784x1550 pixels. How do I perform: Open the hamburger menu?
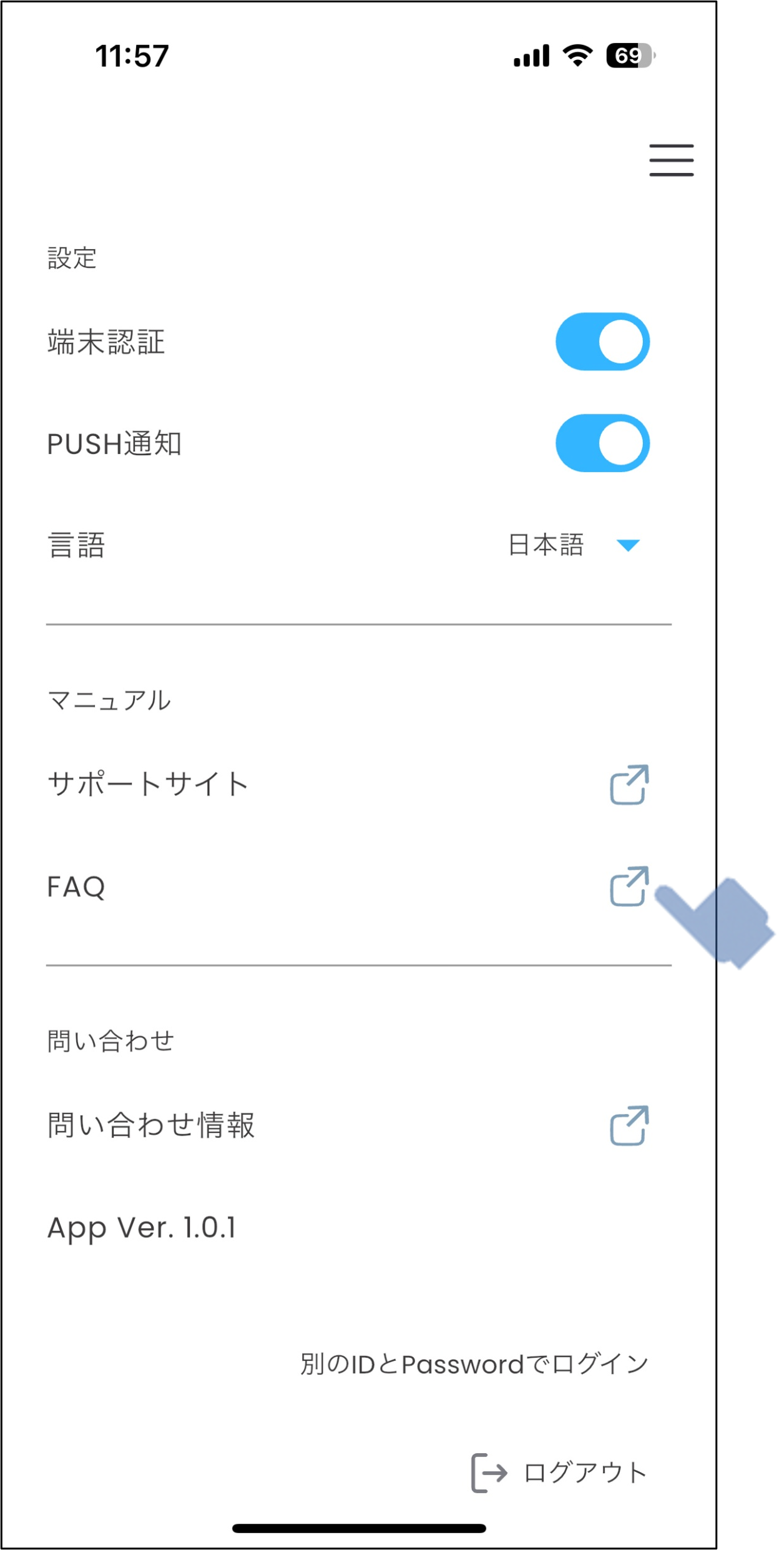click(x=671, y=160)
